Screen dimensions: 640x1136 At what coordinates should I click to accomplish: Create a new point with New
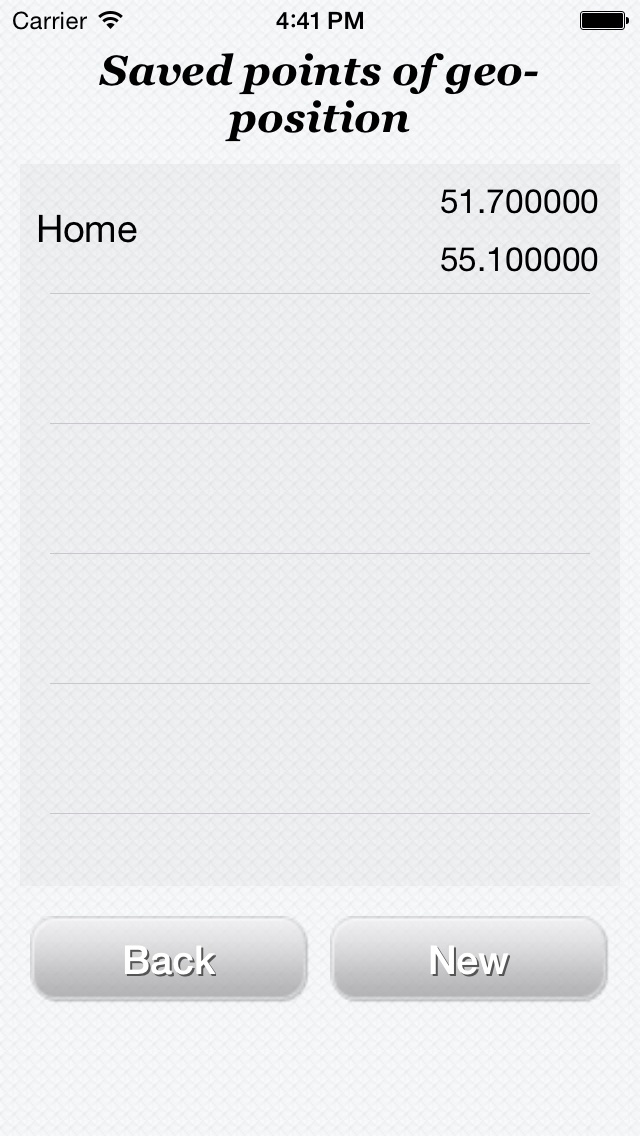point(469,958)
